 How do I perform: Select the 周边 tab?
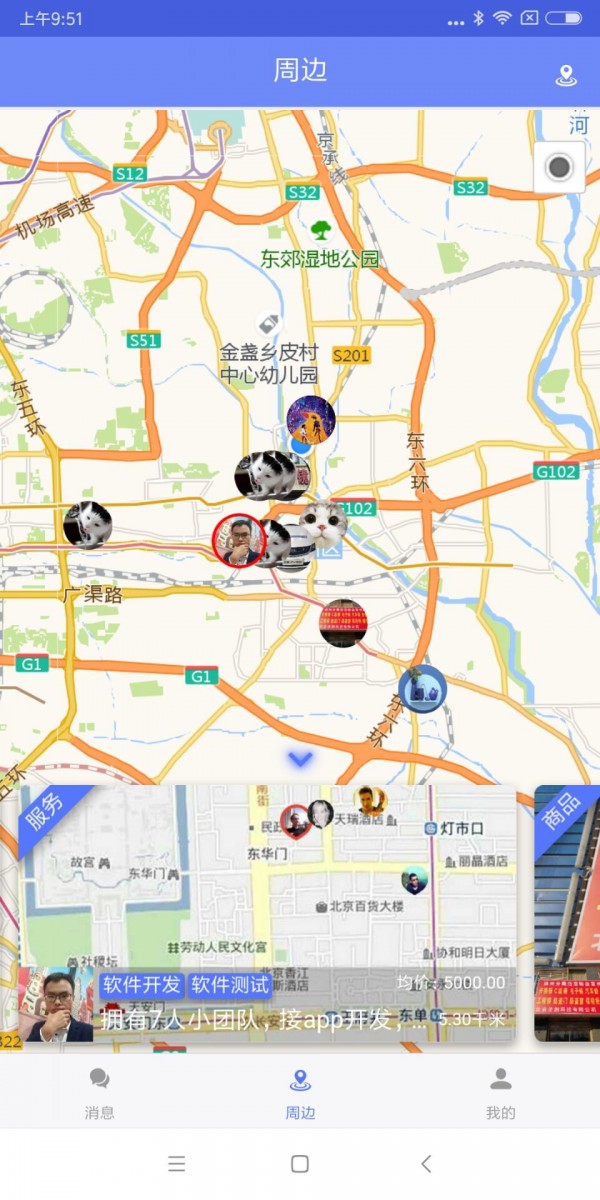click(x=300, y=1092)
